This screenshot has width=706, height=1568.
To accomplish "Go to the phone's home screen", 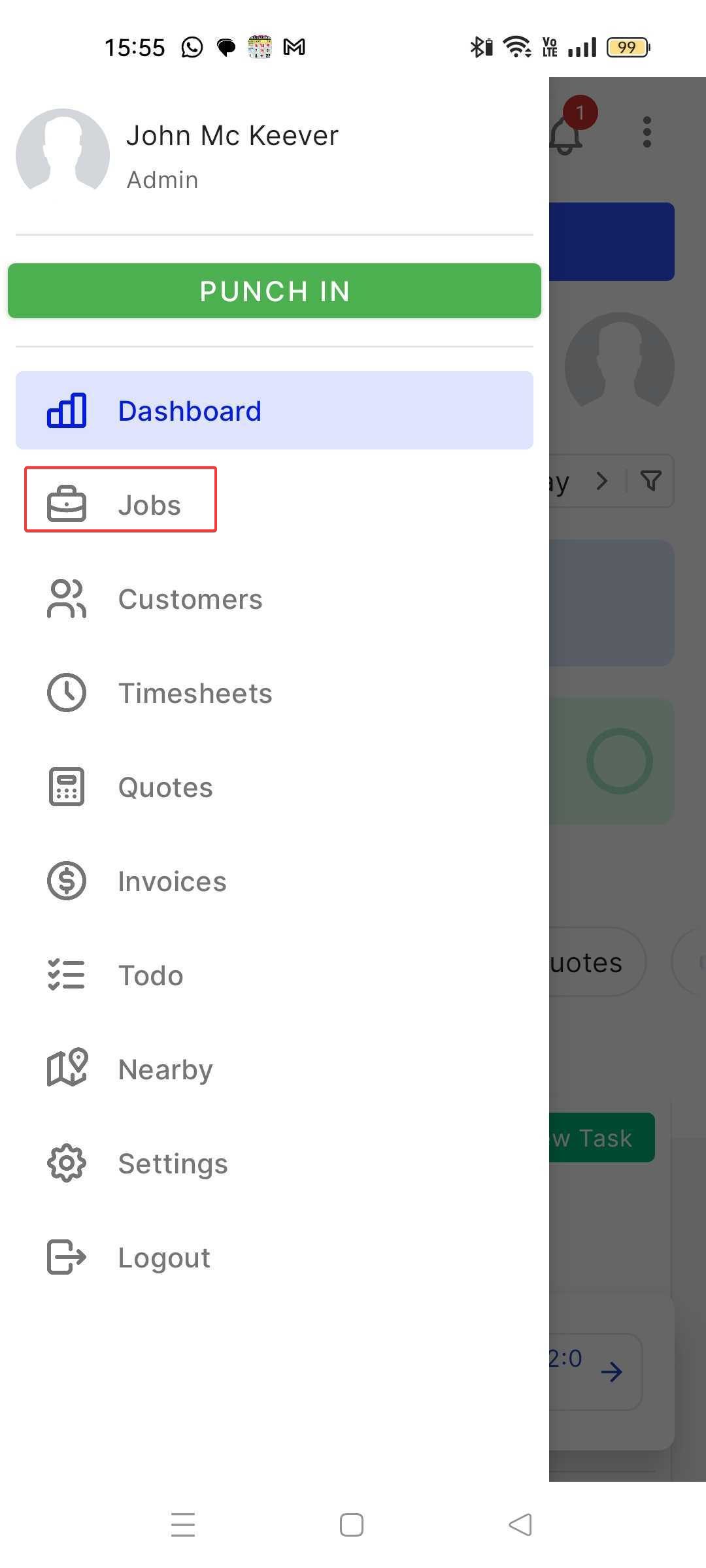I will (x=352, y=1525).
